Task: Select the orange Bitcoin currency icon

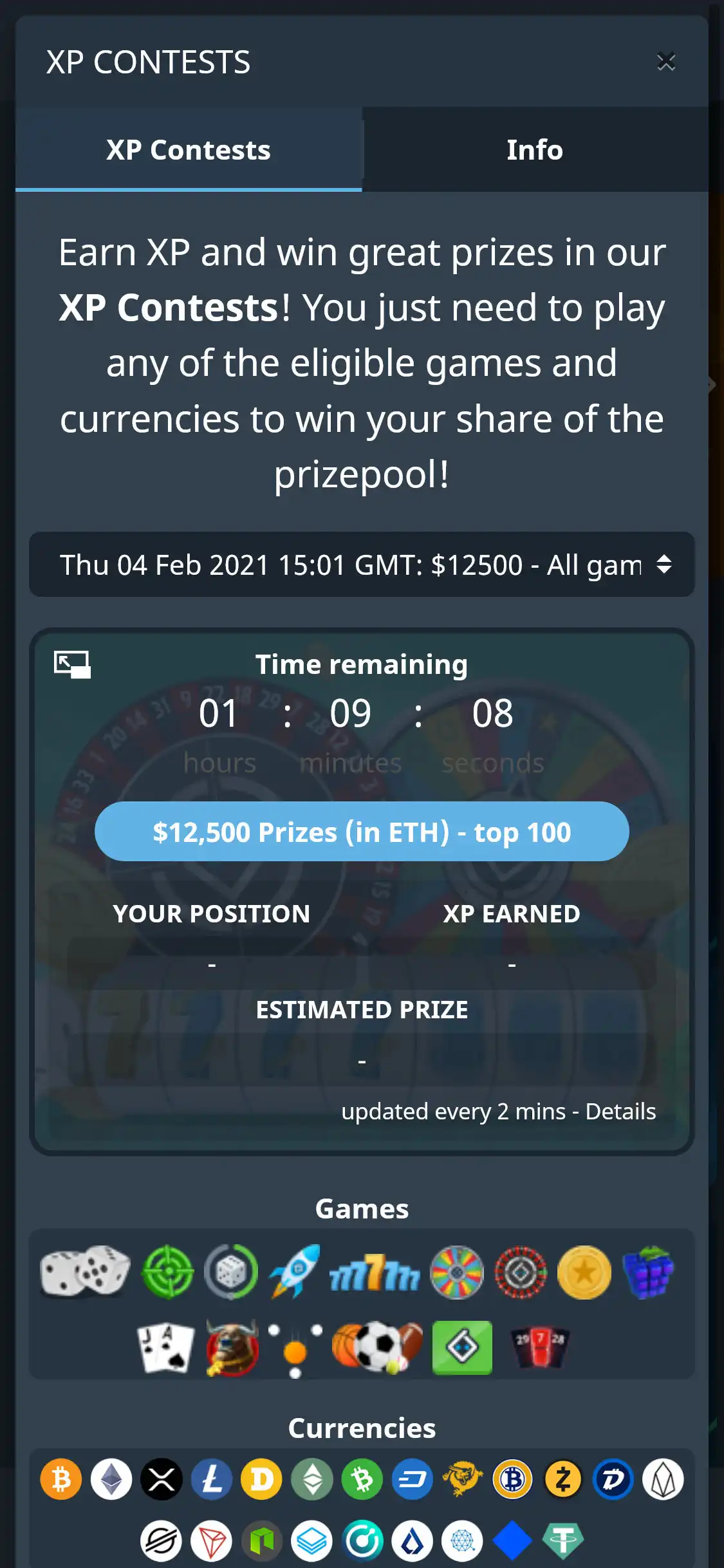Action: (x=61, y=1479)
